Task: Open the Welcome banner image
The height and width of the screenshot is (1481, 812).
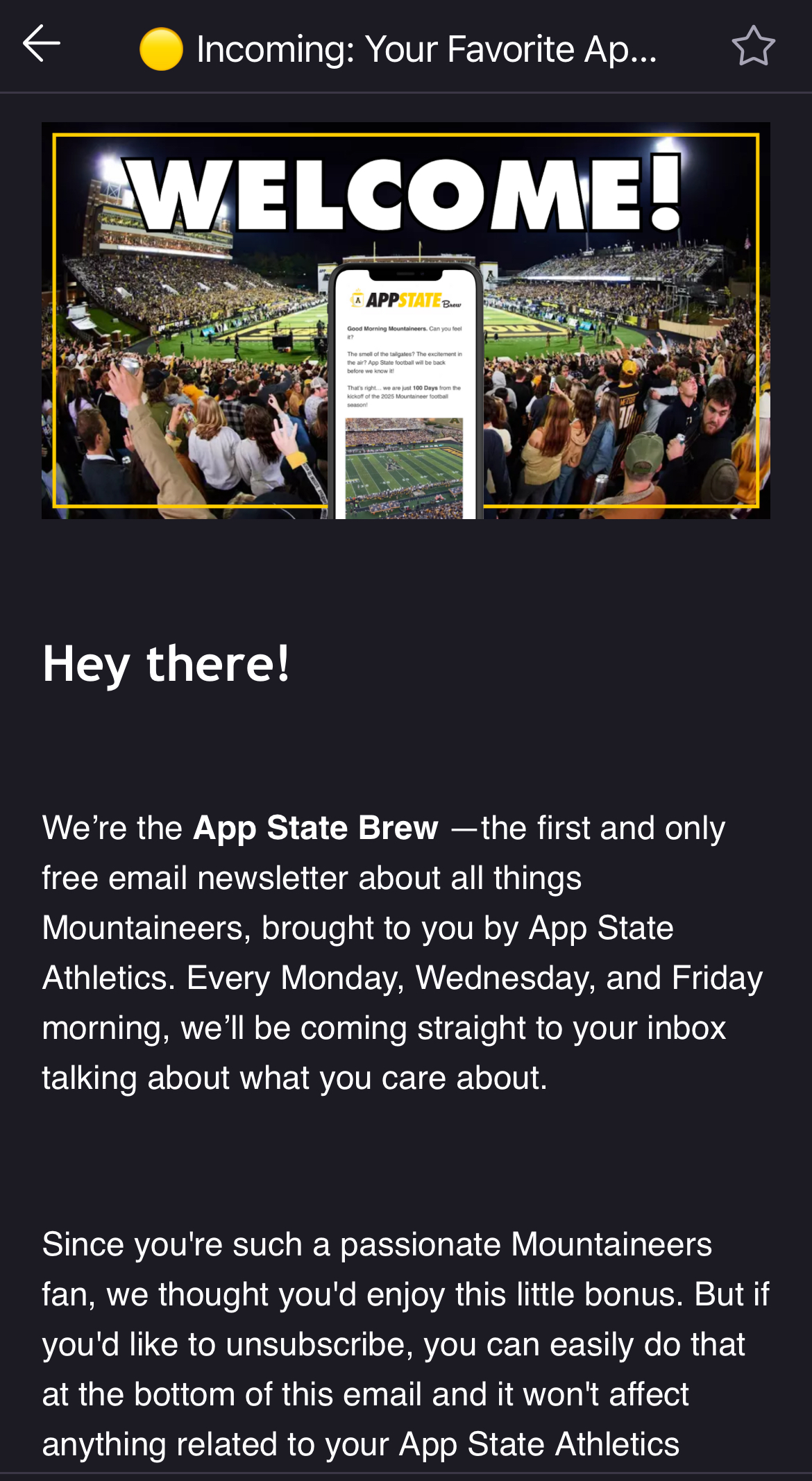Action: tap(405, 321)
